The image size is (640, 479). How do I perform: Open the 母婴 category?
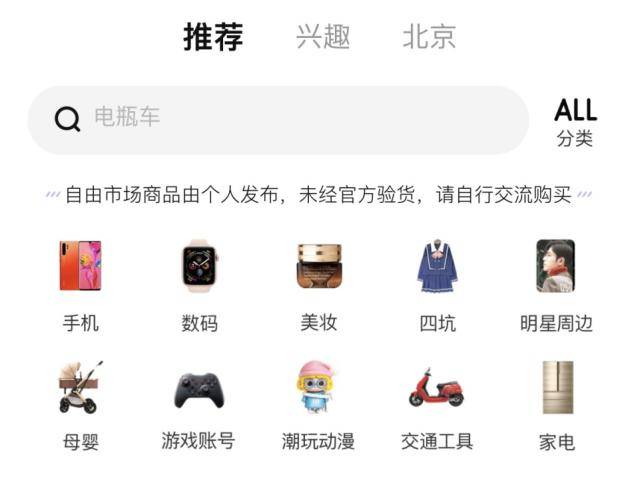point(80,403)
